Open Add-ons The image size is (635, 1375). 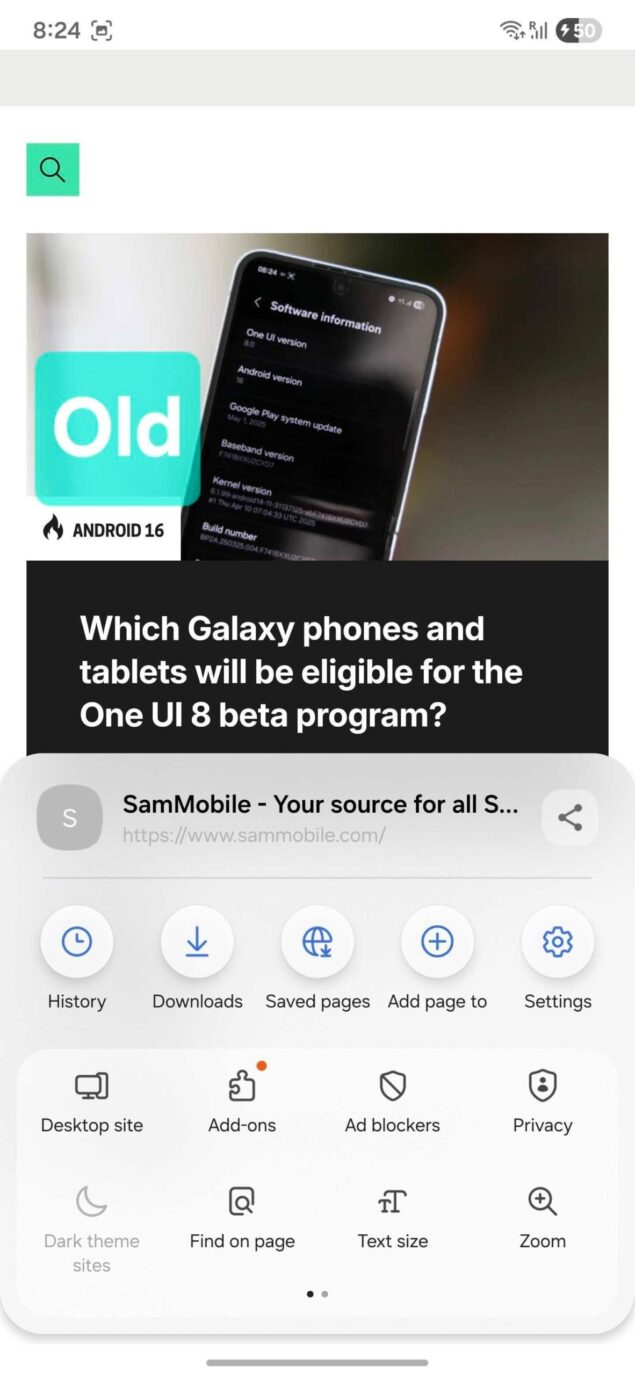point(242,1102)
